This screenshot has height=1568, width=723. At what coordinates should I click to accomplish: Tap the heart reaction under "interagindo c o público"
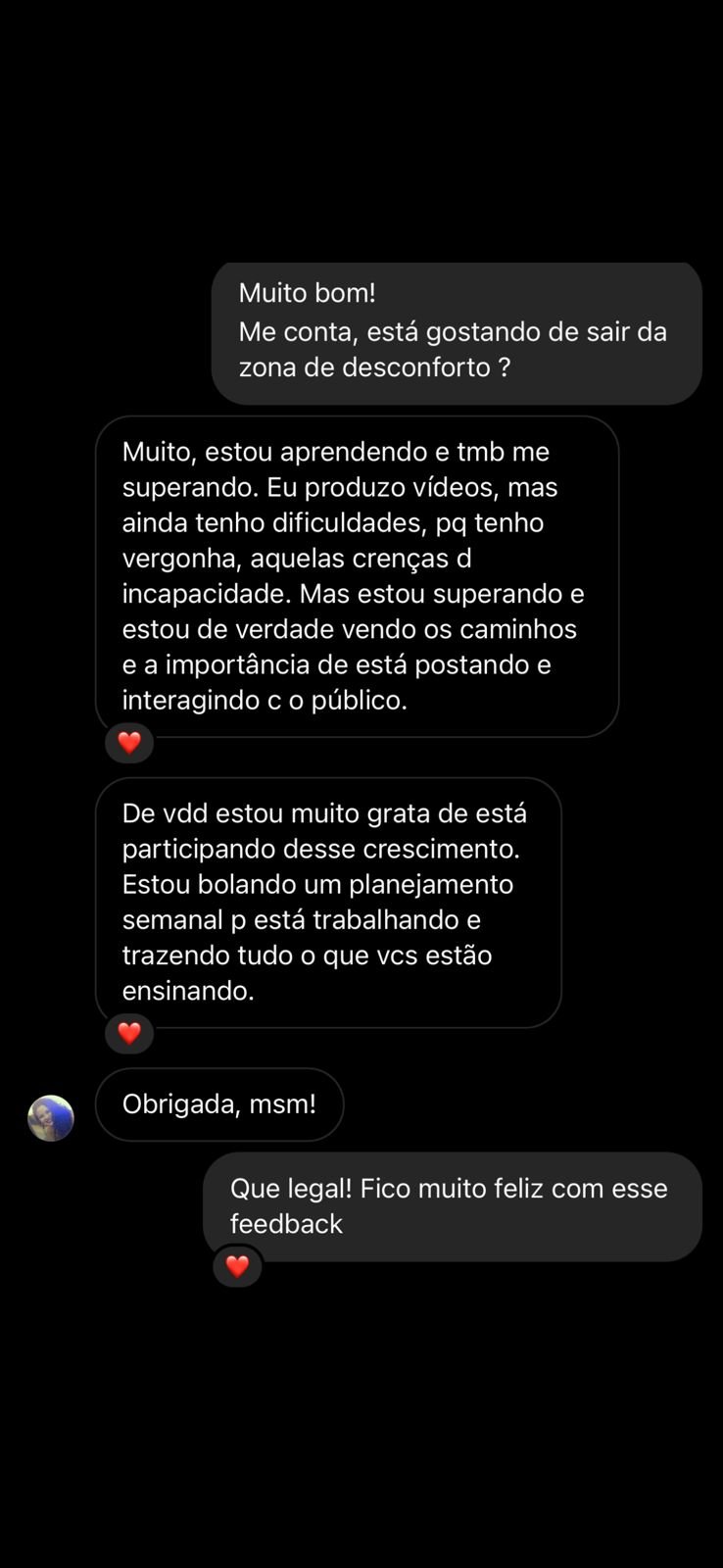[129, 743]
